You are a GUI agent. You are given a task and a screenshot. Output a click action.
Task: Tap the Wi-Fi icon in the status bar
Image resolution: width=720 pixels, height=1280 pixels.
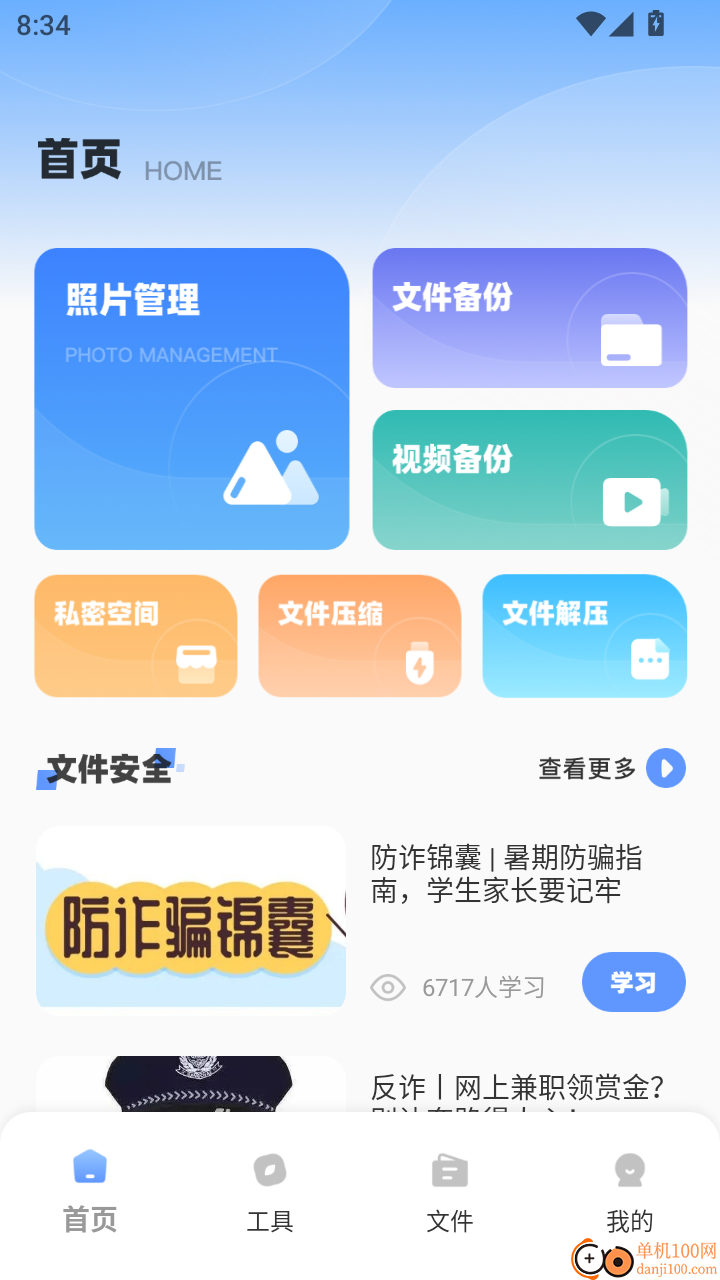[x=591, y=24]
